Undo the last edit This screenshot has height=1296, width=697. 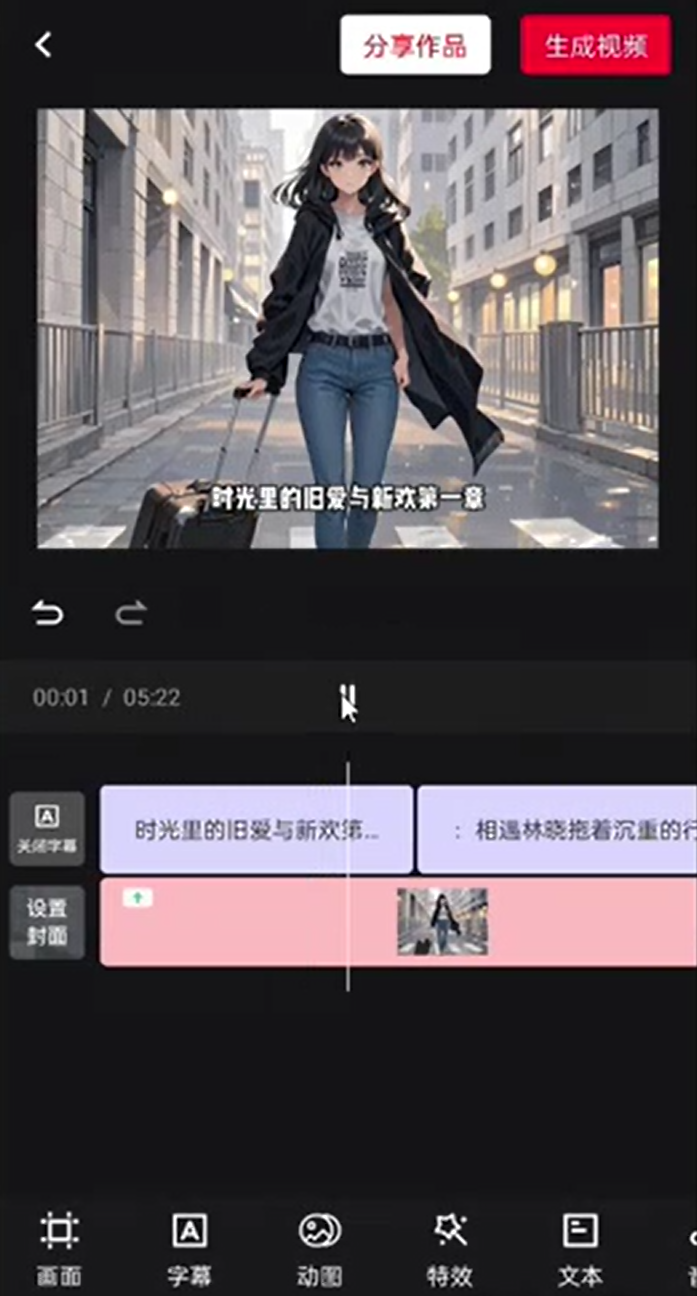[47, 612]
